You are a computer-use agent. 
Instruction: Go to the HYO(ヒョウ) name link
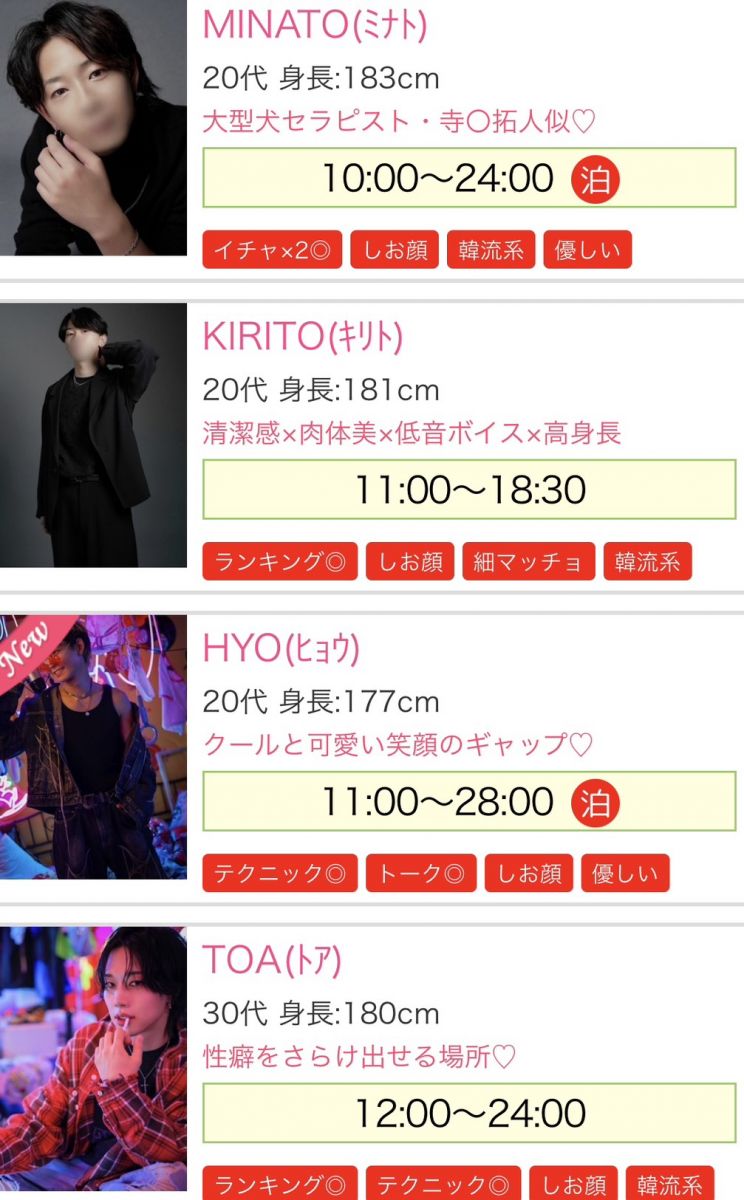281,649
